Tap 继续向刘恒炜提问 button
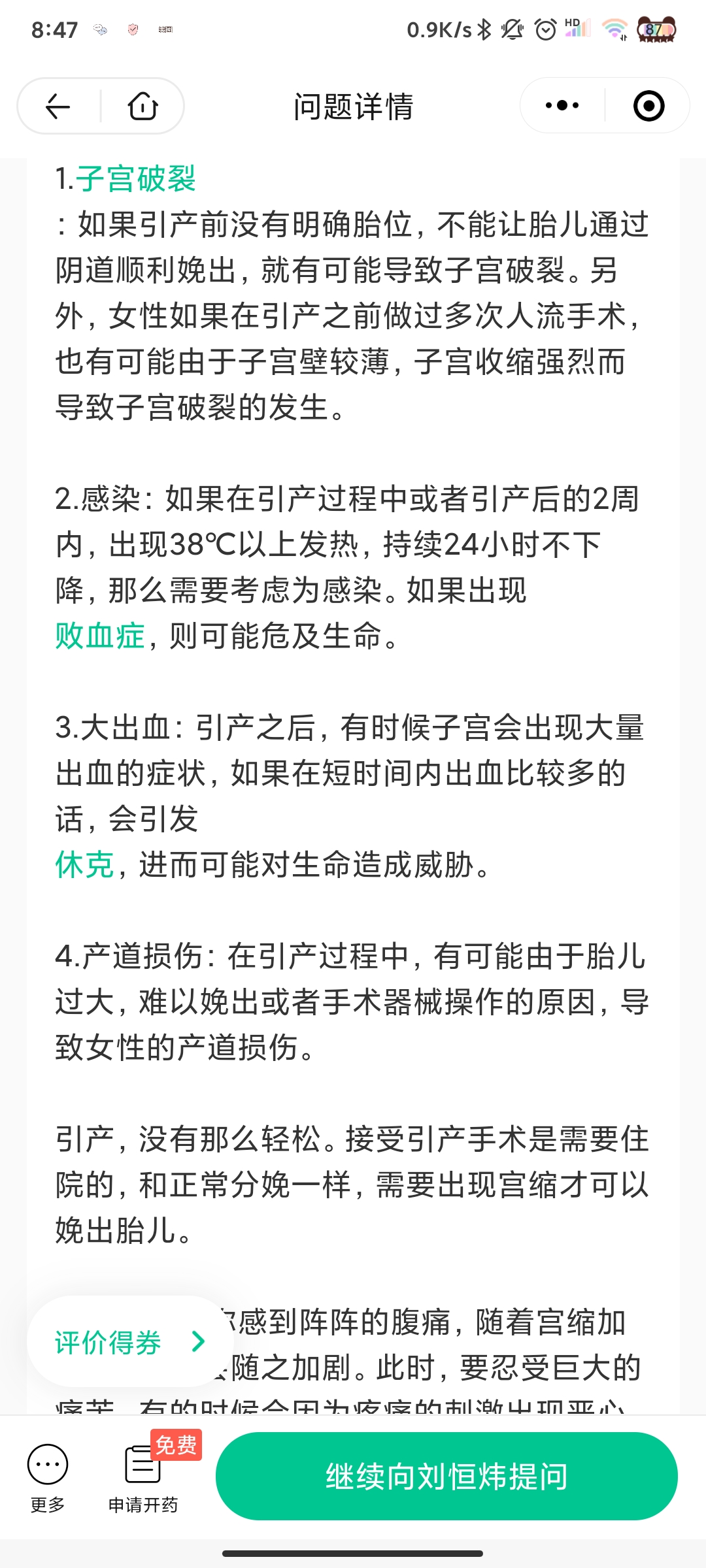The height and width of the screenshot is (1568, 706). tap(446, 1476)
